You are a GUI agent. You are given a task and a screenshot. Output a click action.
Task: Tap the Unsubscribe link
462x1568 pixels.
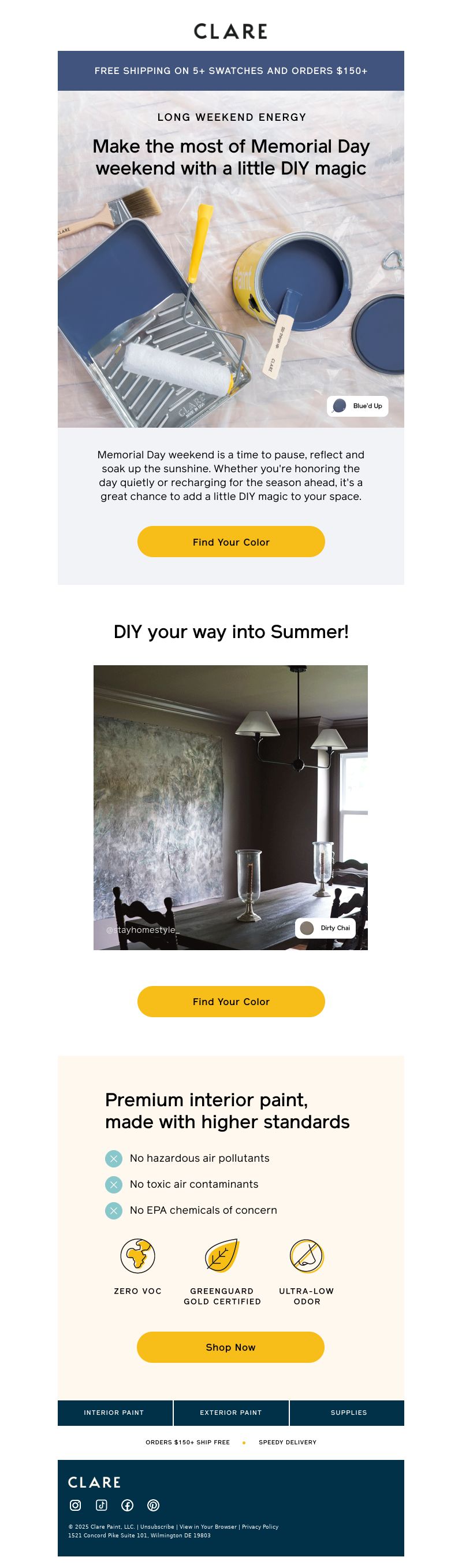pyautogui.click(x=157, y=1526)
